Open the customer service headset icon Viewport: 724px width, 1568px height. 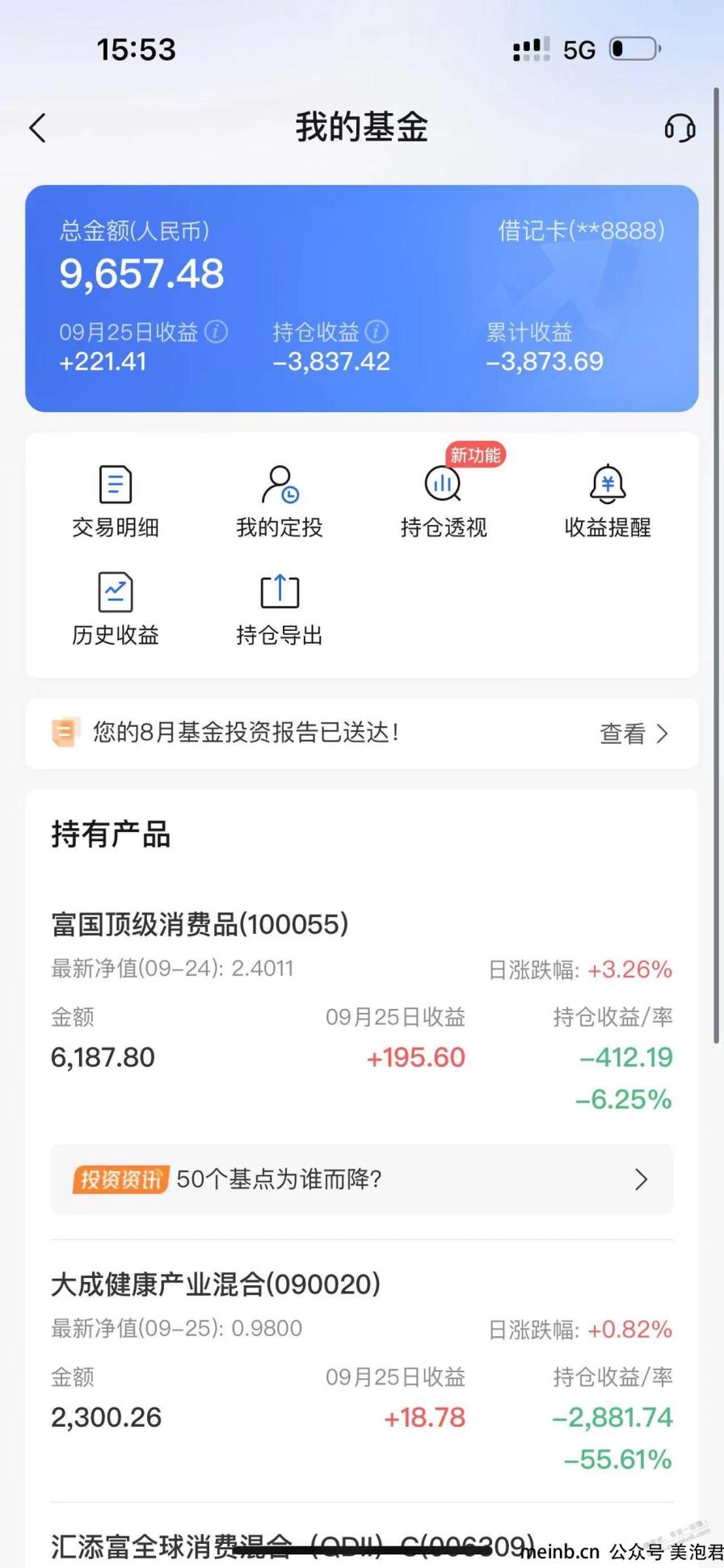coord(680,128)
